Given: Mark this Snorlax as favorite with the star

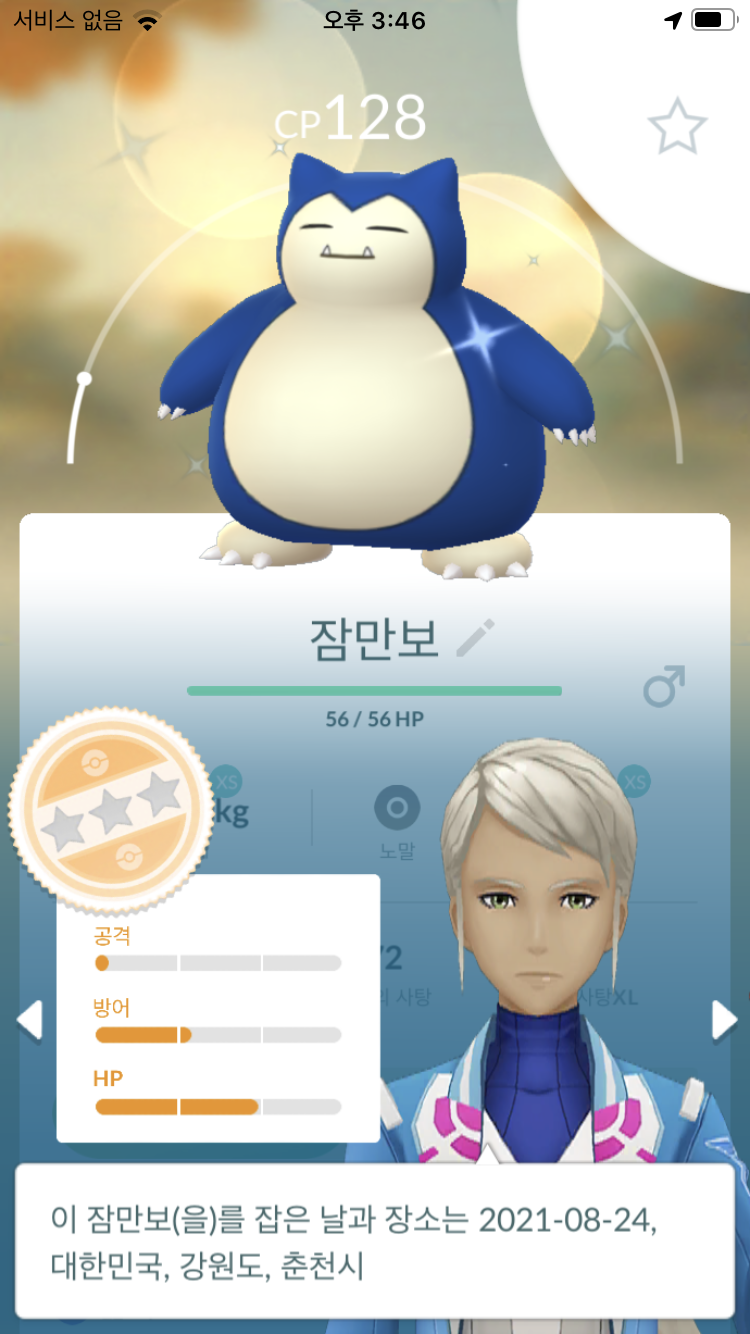Looking at the screenshot, I should click(x=677, y=126).
